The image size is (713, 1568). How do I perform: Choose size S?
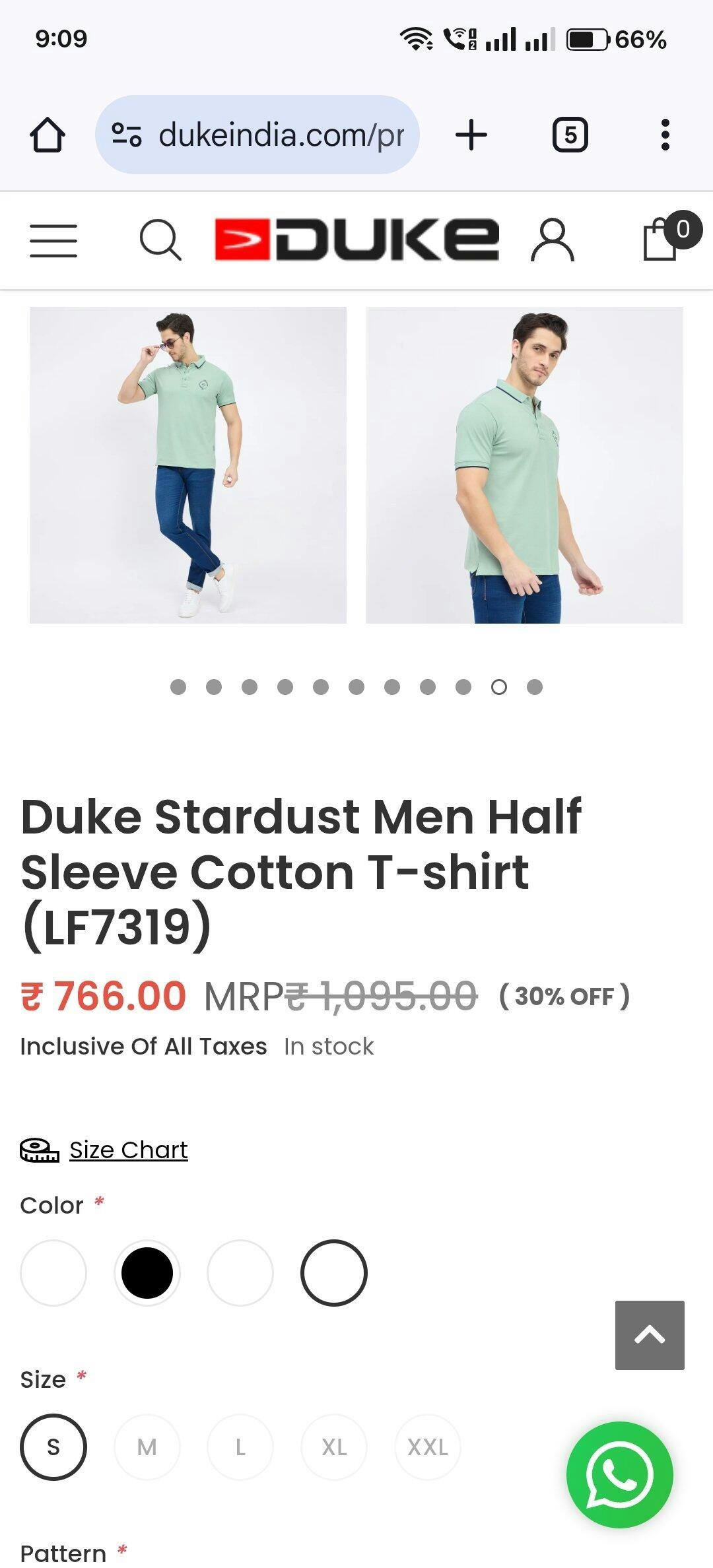coord(53,1447)
